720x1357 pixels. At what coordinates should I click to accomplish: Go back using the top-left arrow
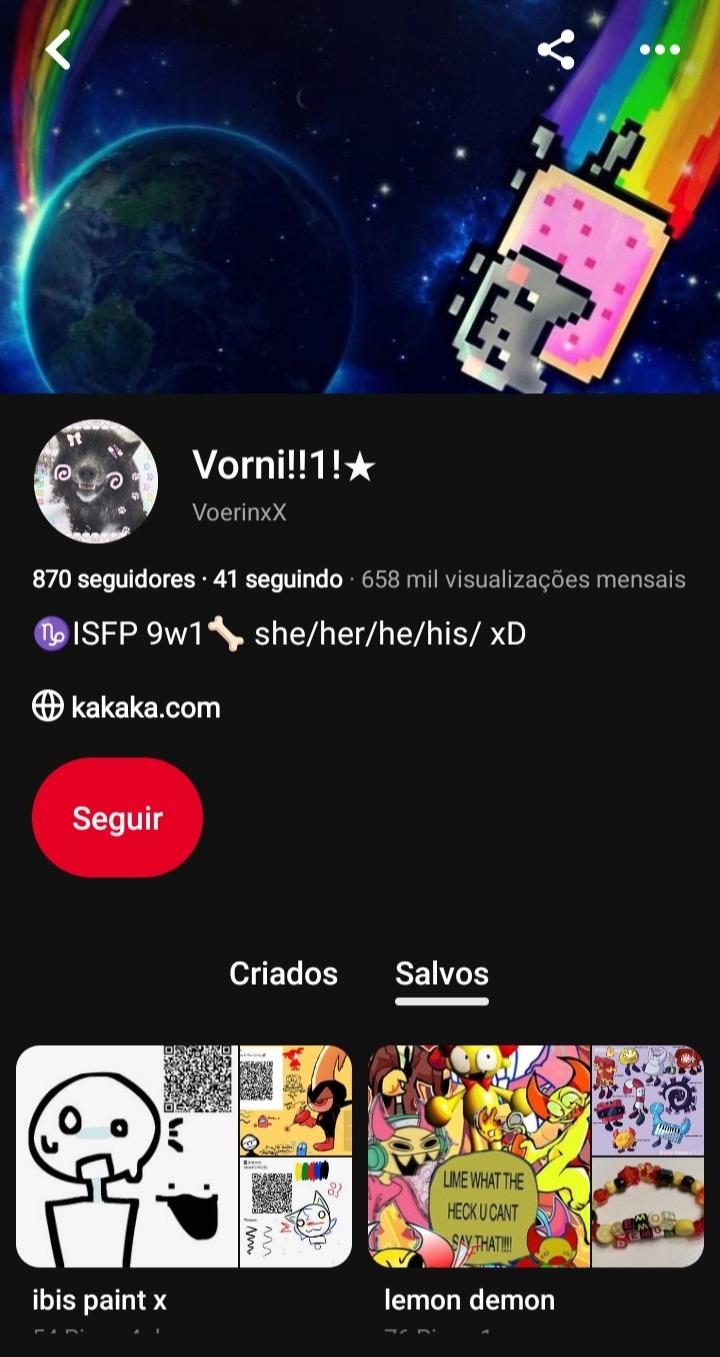[x=59, y=49]
